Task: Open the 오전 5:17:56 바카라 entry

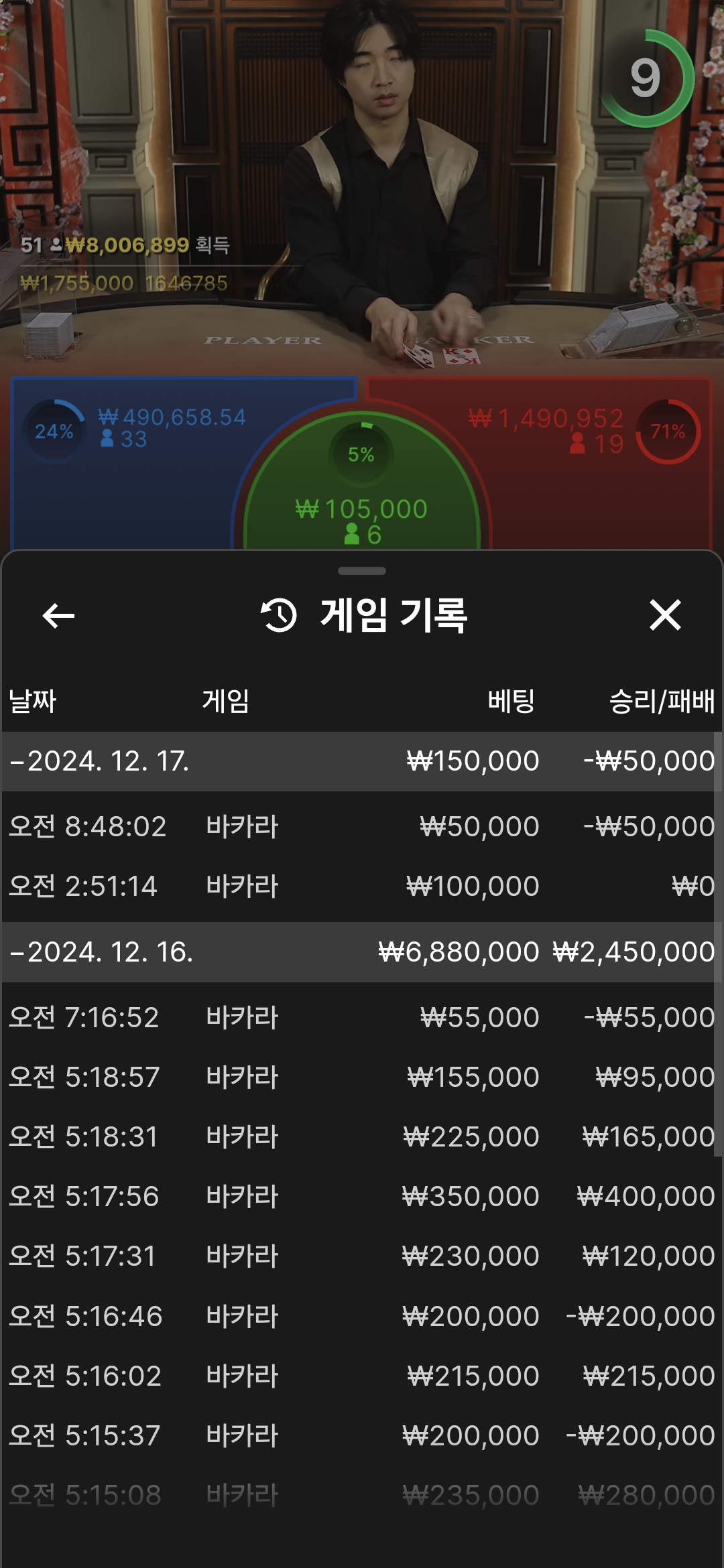Action: pos(361,1196)
